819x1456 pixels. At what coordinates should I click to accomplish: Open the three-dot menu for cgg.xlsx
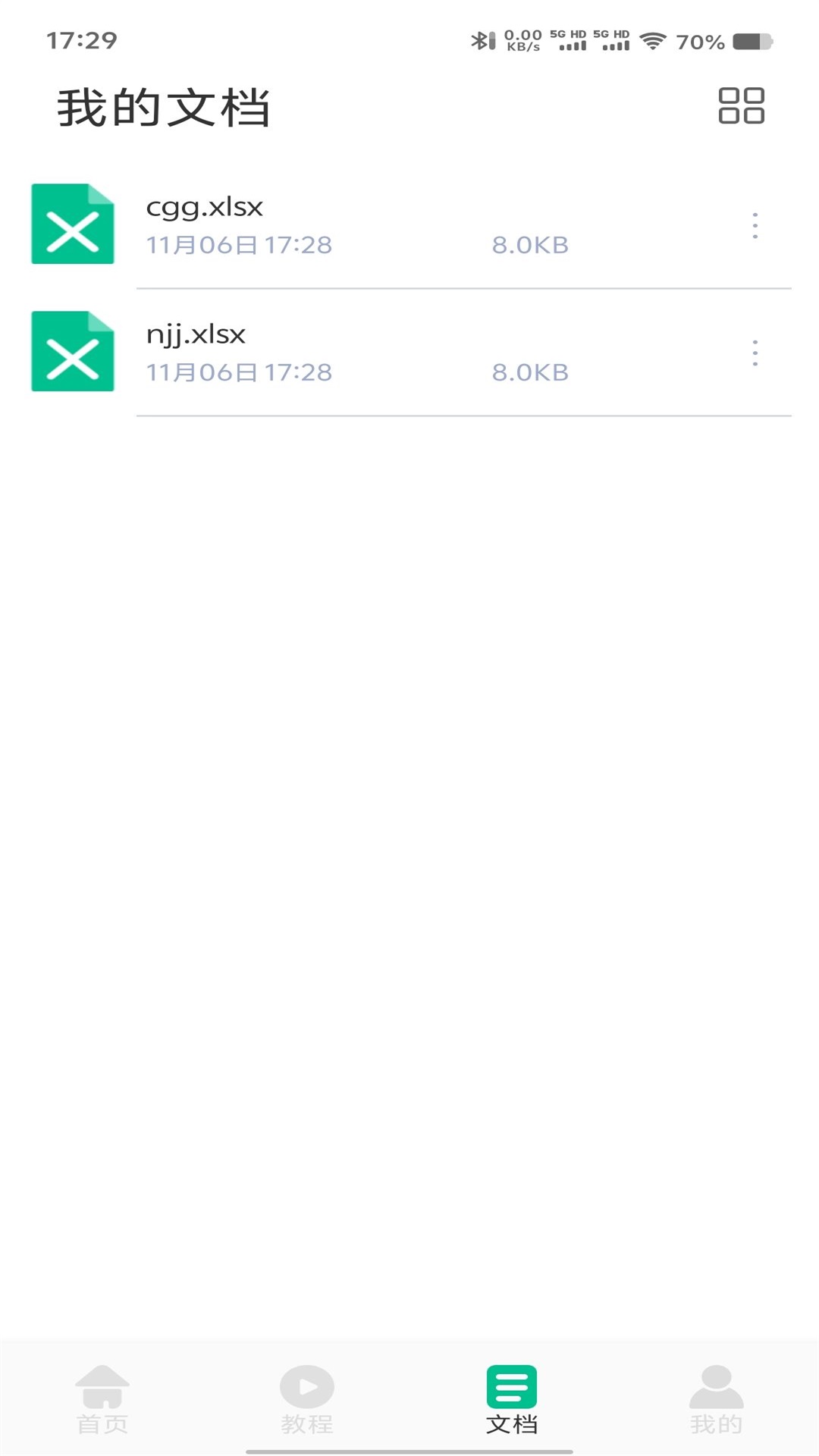pos(755,224)
